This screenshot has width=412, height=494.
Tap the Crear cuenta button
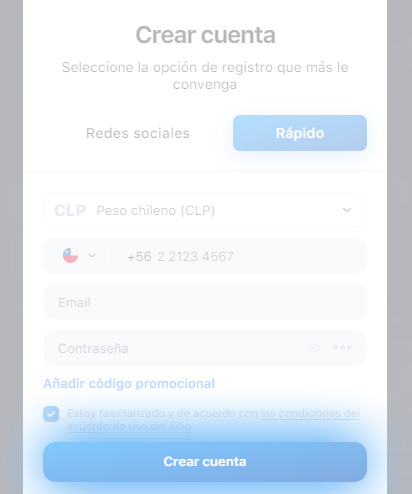[x=205, y=462]
